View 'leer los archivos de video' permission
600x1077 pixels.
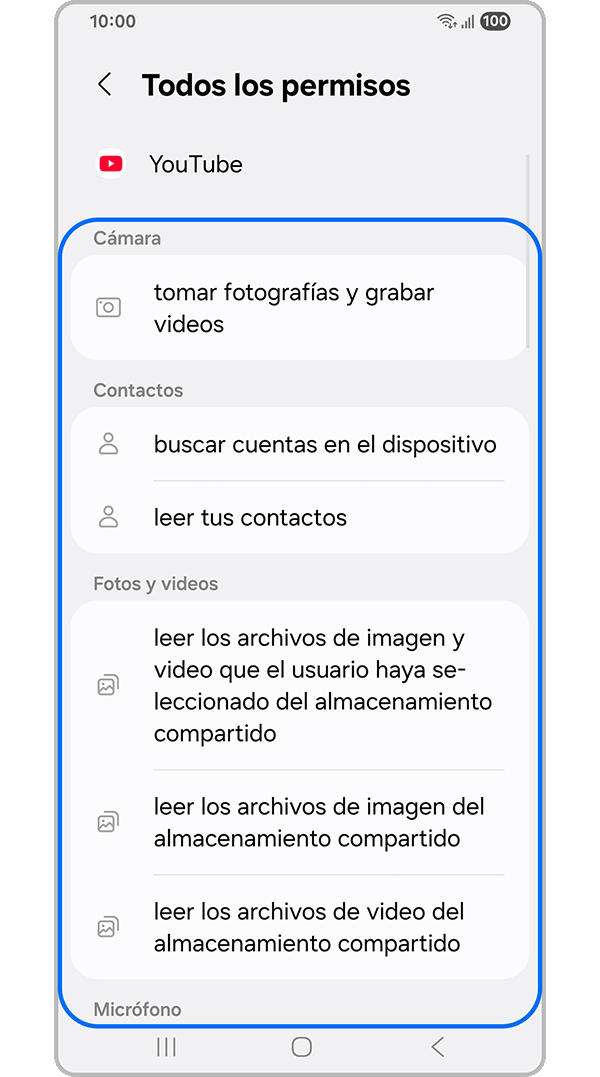[300, 927]
